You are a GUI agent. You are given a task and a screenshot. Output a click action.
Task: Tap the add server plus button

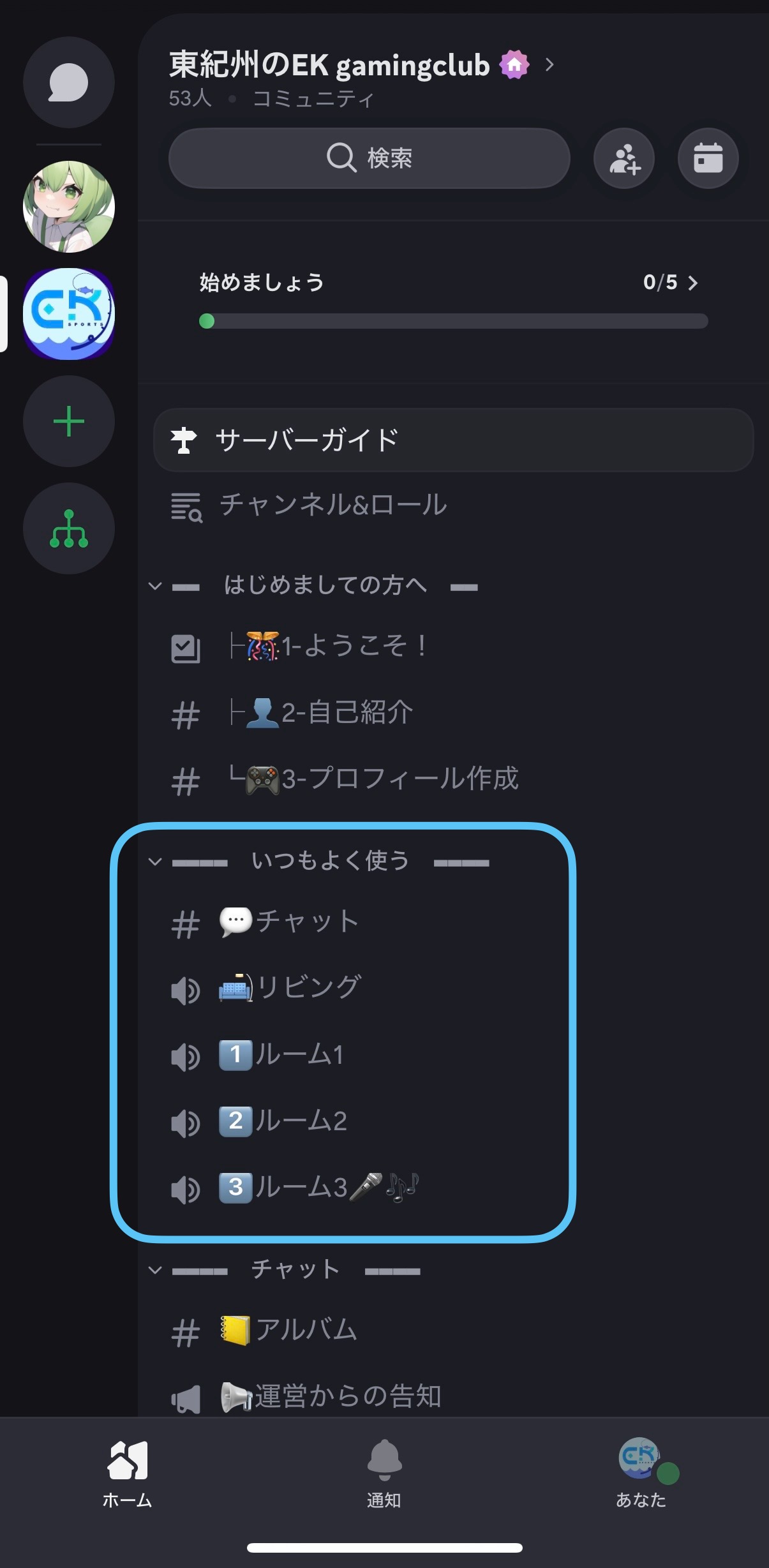69,421
